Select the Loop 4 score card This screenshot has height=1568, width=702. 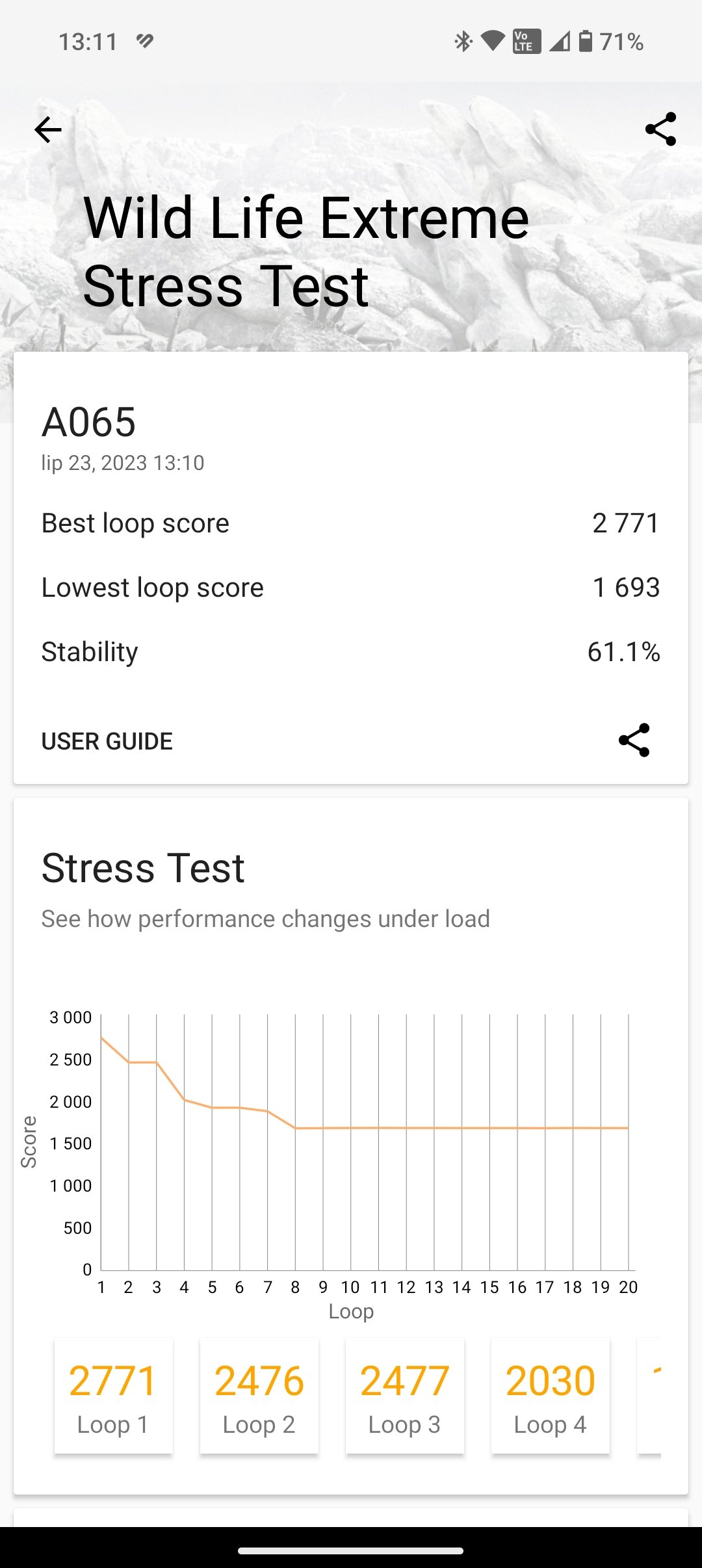551,1395
